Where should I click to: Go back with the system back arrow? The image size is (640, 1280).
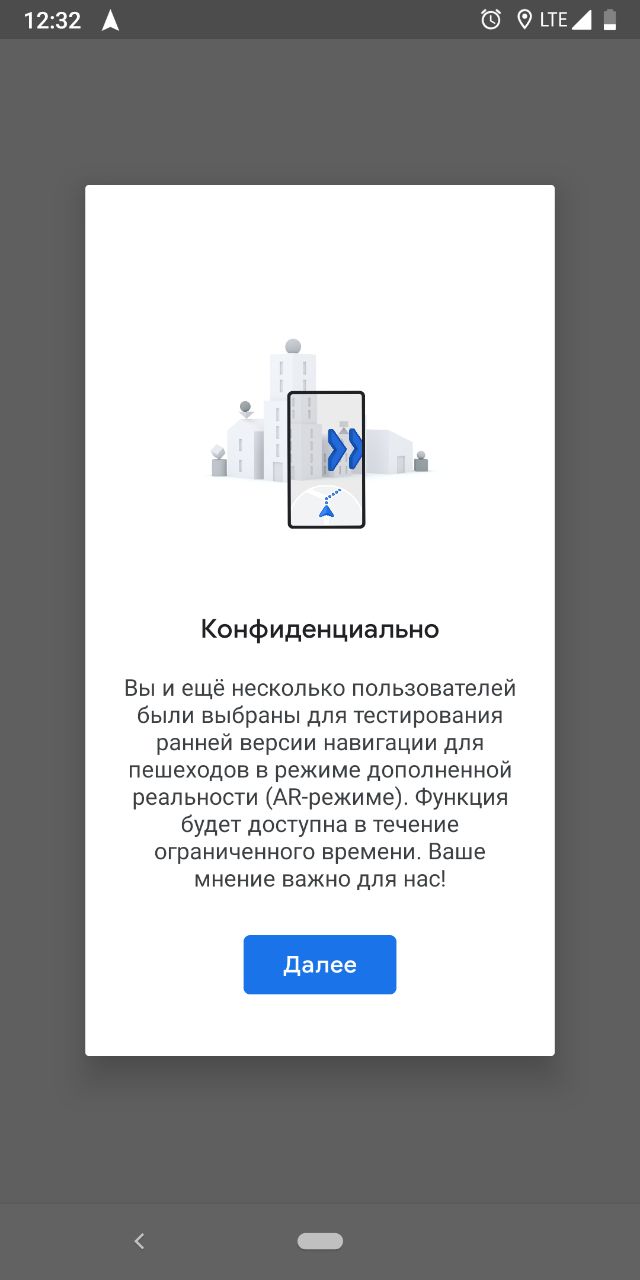(139, 1241)
